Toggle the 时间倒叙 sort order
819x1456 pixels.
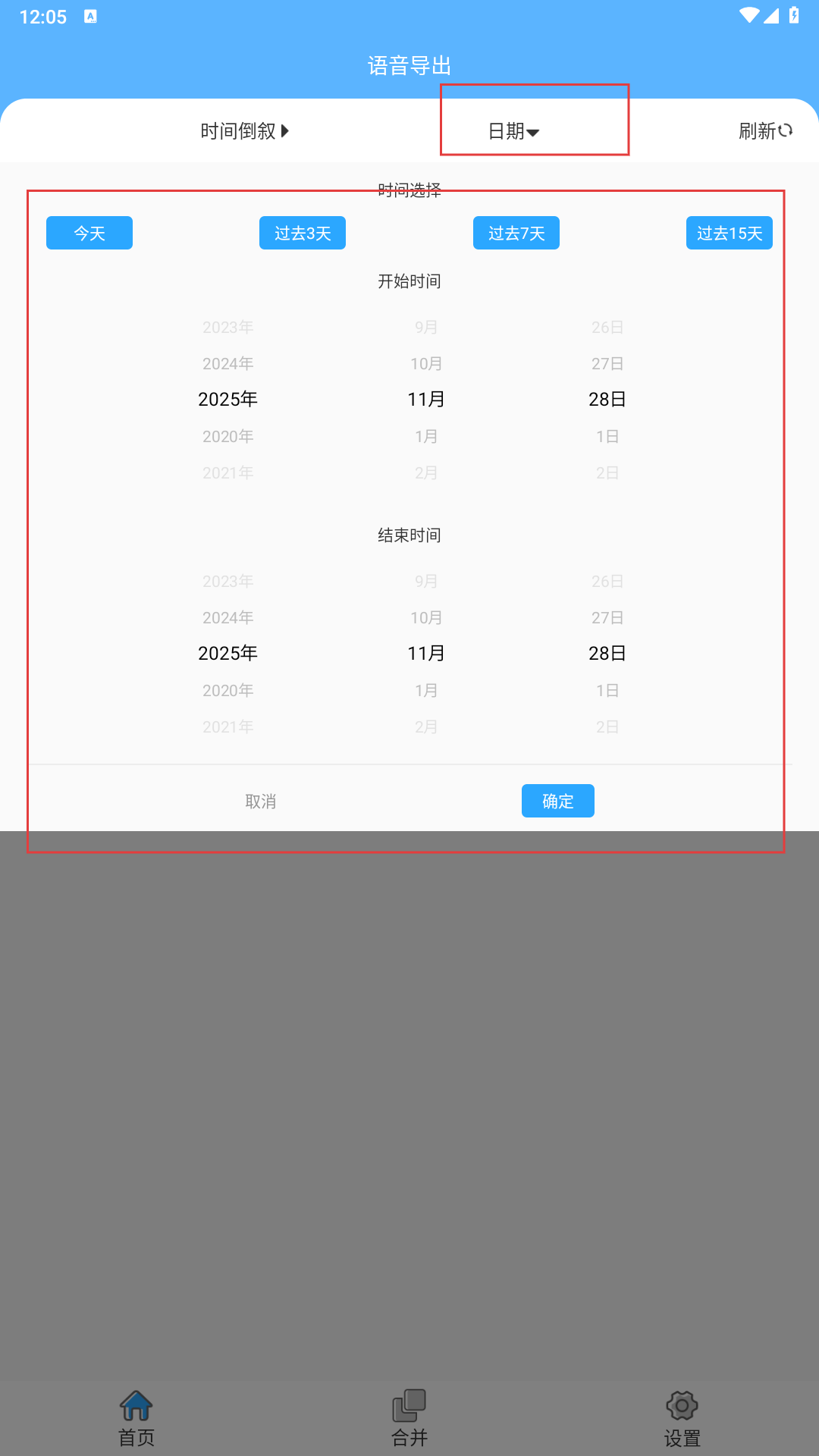[244, 131]
